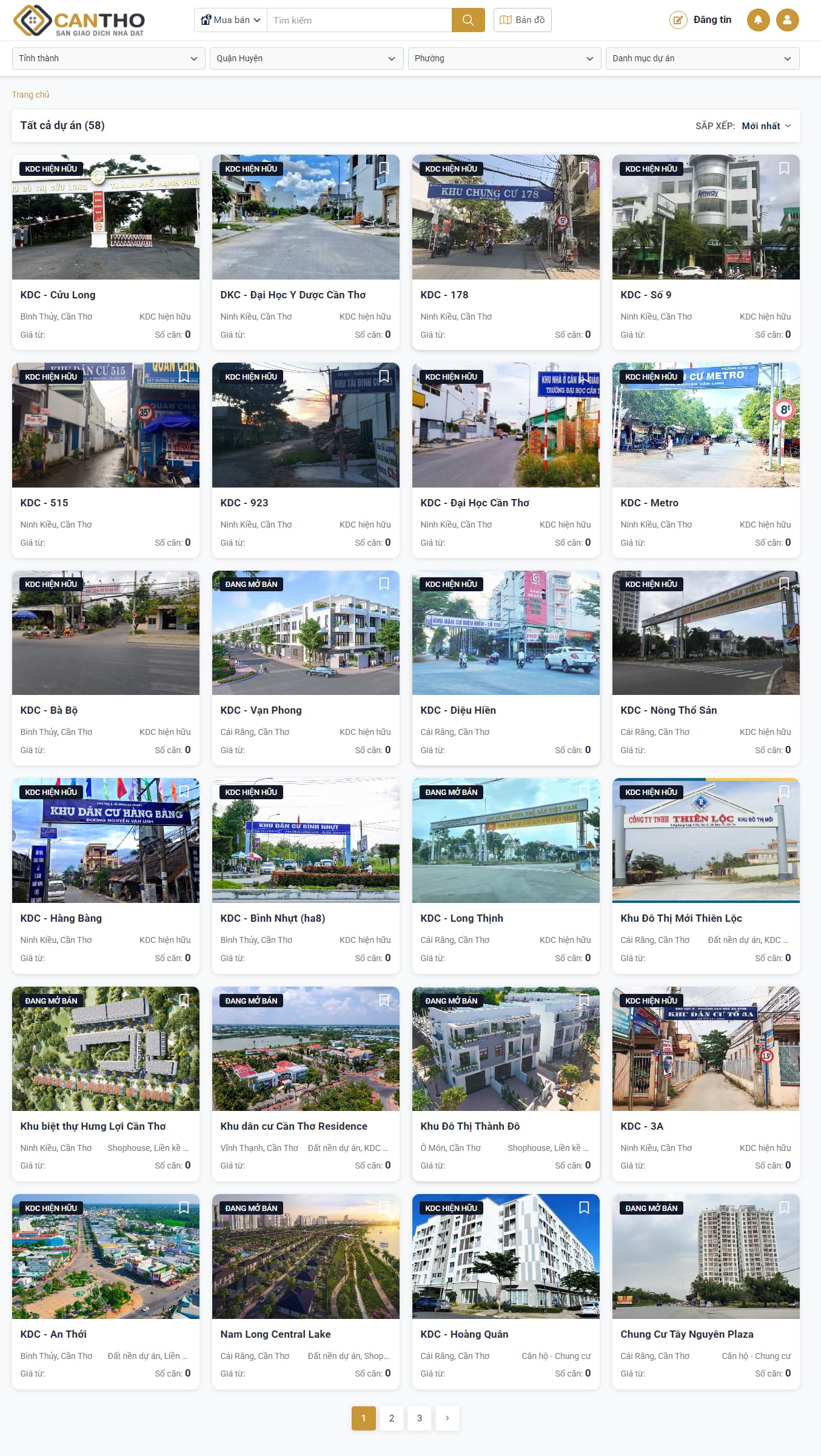This screenshot has width=821, height=1456.
Task: Expand the Quận Huyện selector
Action: tap(306, 58)
